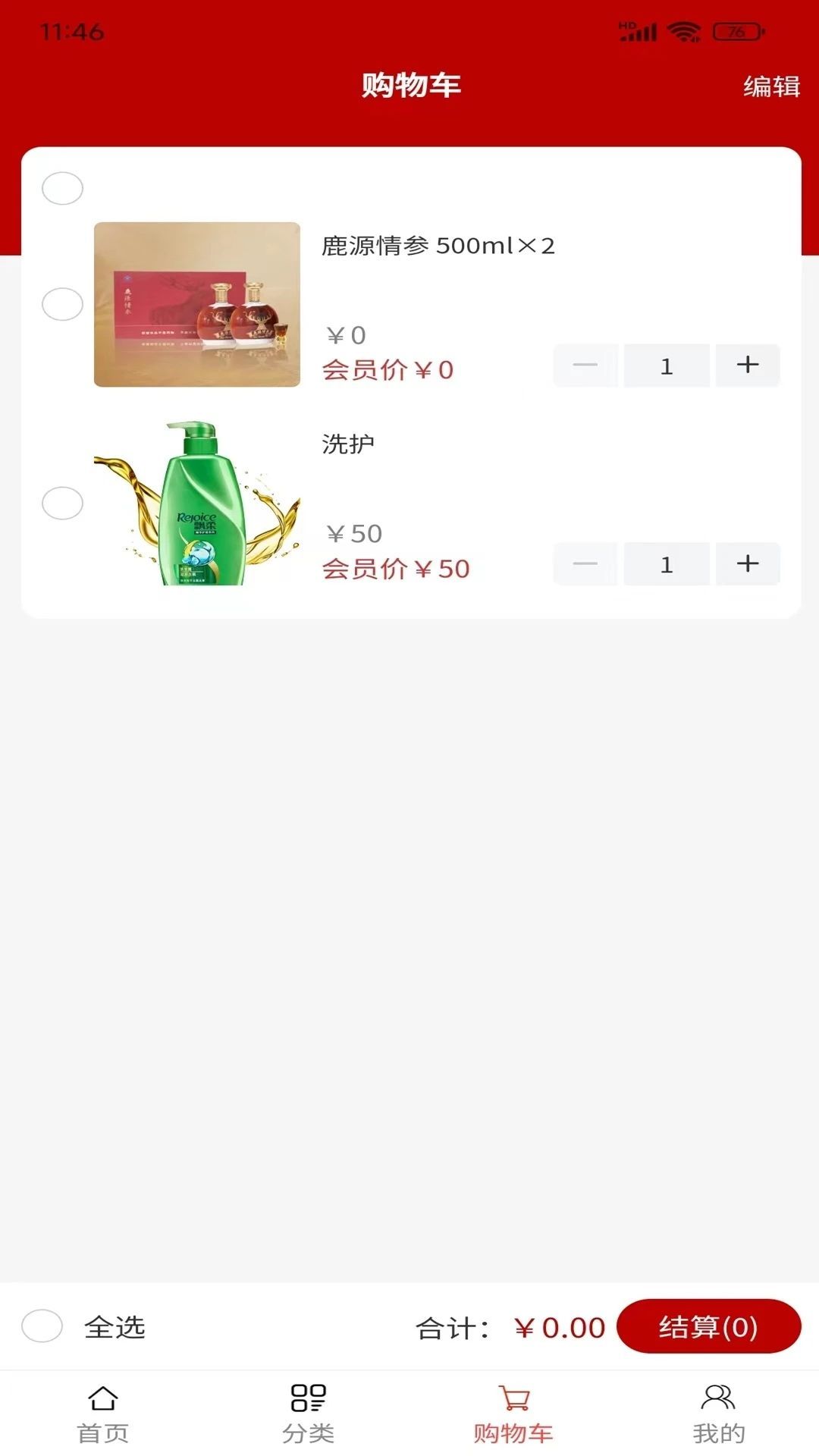
Task: Select the 洗护 item checkbox
Action: point(62,503)
